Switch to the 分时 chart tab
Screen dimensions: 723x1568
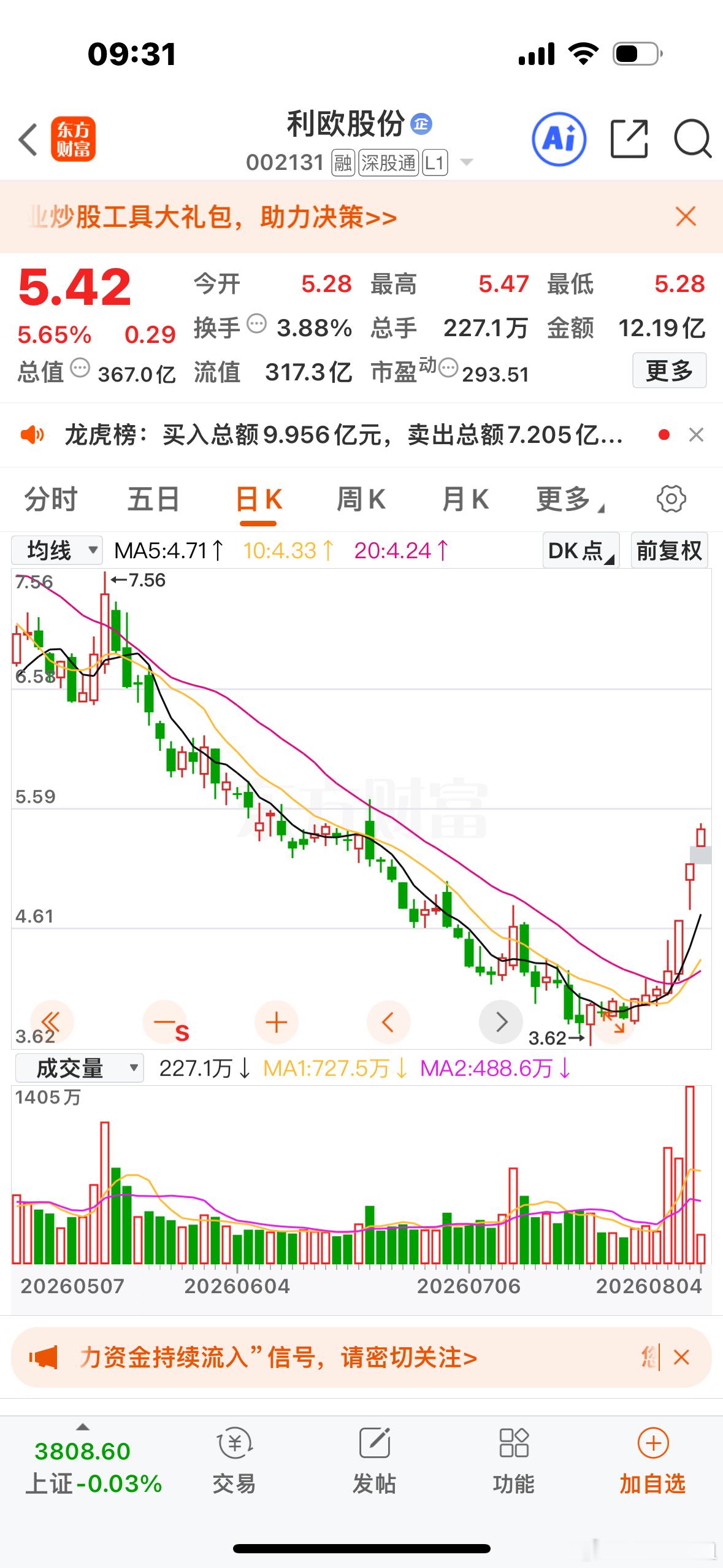click(x=51, y=499)
